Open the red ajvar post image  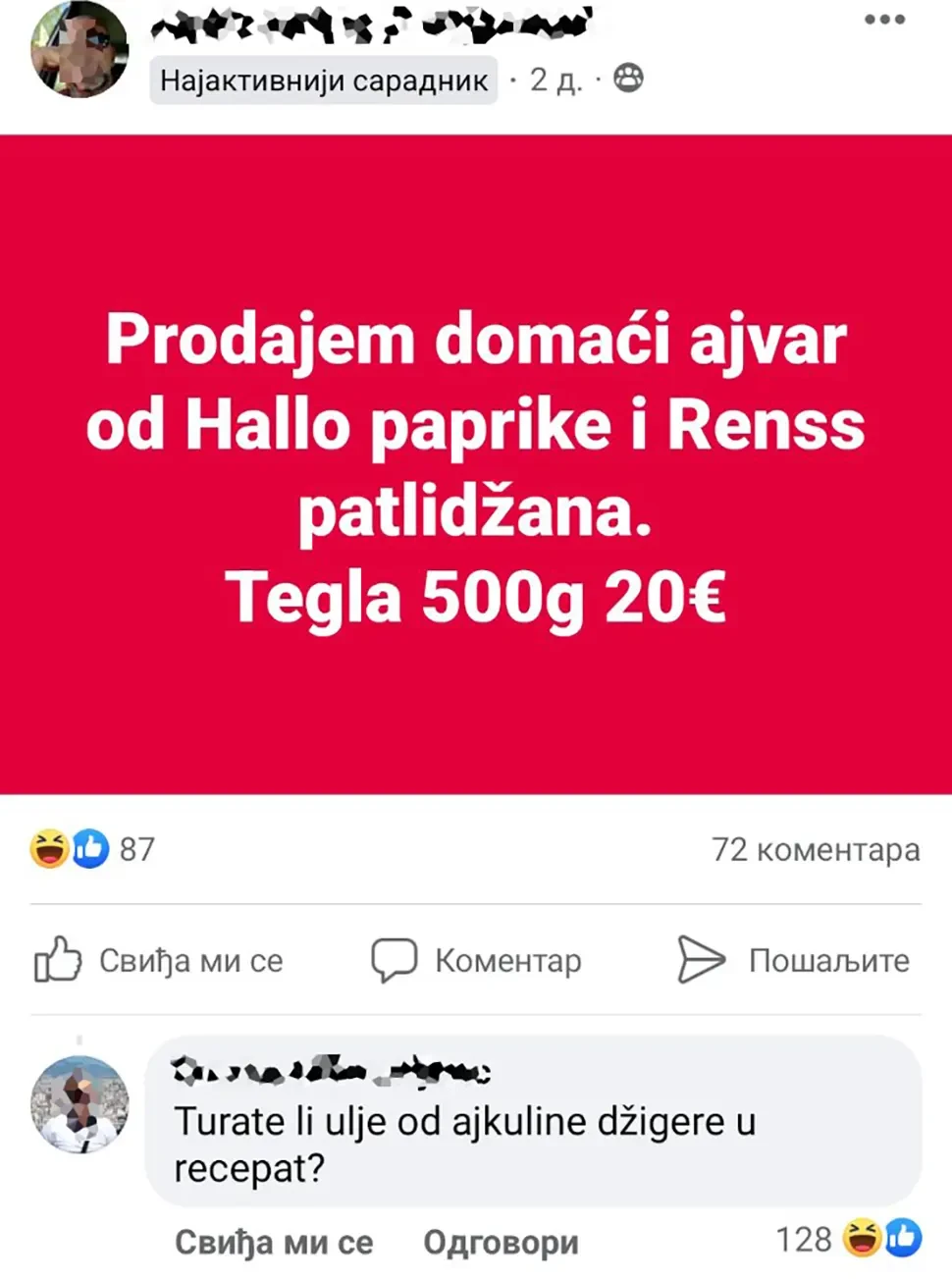click(x=476, y=464)
